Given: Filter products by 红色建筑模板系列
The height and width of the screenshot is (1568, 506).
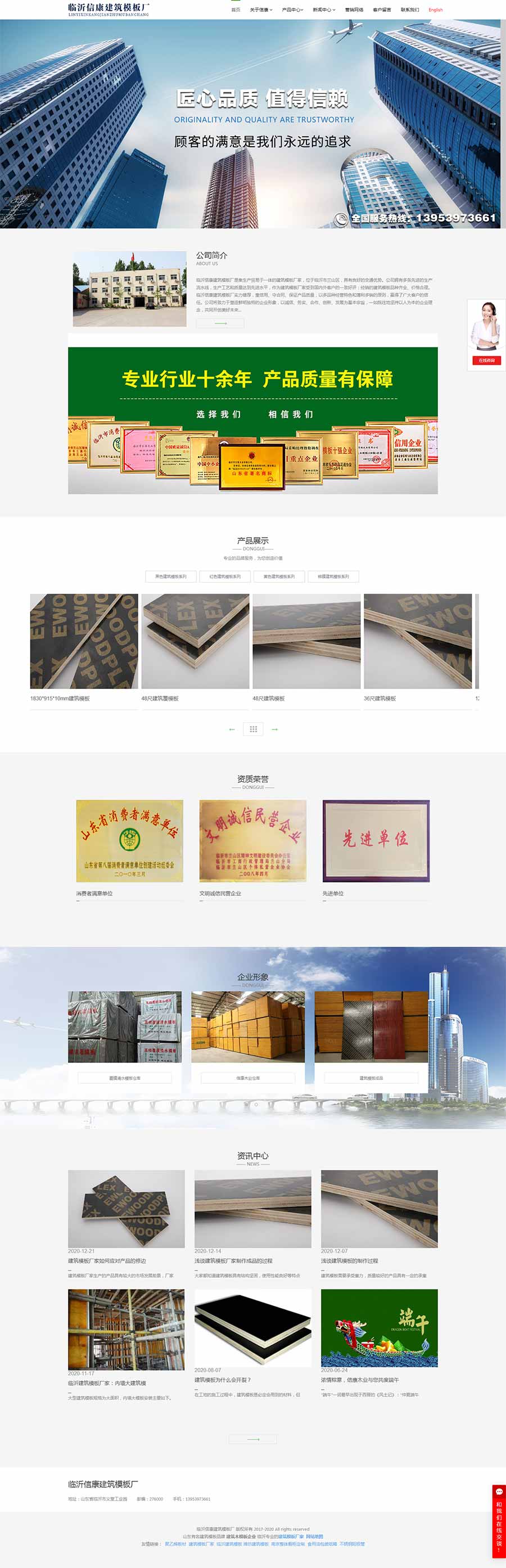Looking at the screenshot, I should tap(225, 576).
